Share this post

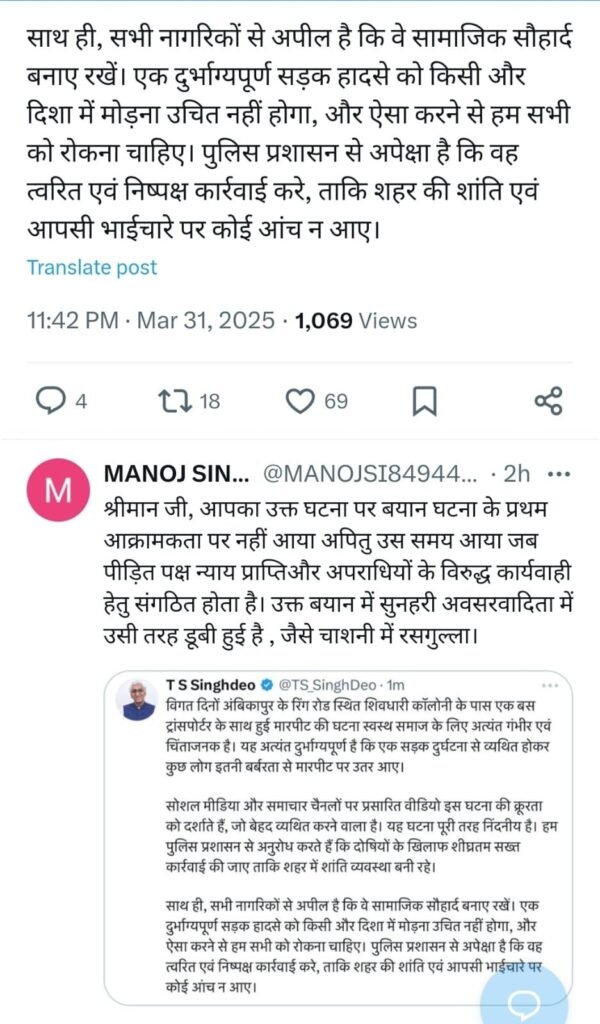click(547, 401)
